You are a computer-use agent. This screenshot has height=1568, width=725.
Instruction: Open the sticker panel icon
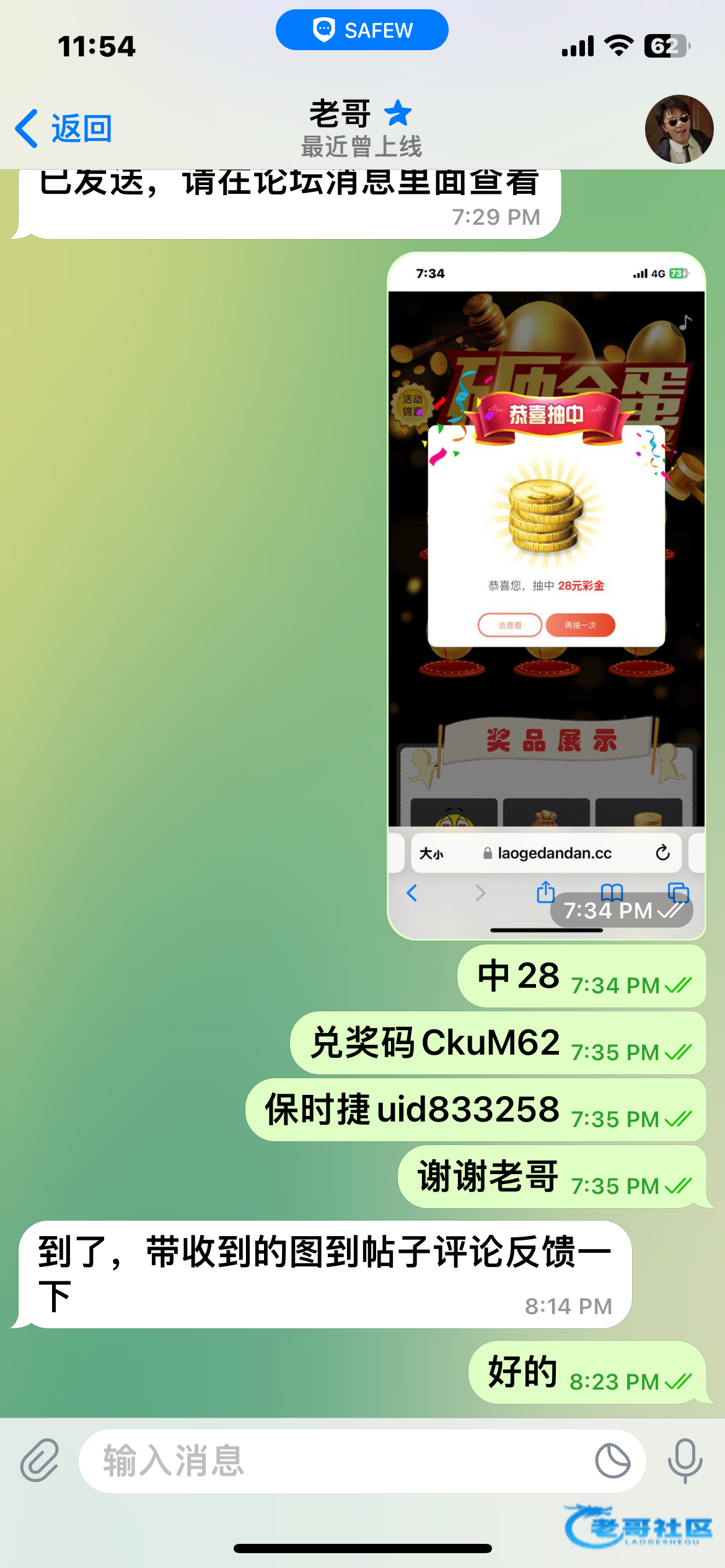(612, 1460)
